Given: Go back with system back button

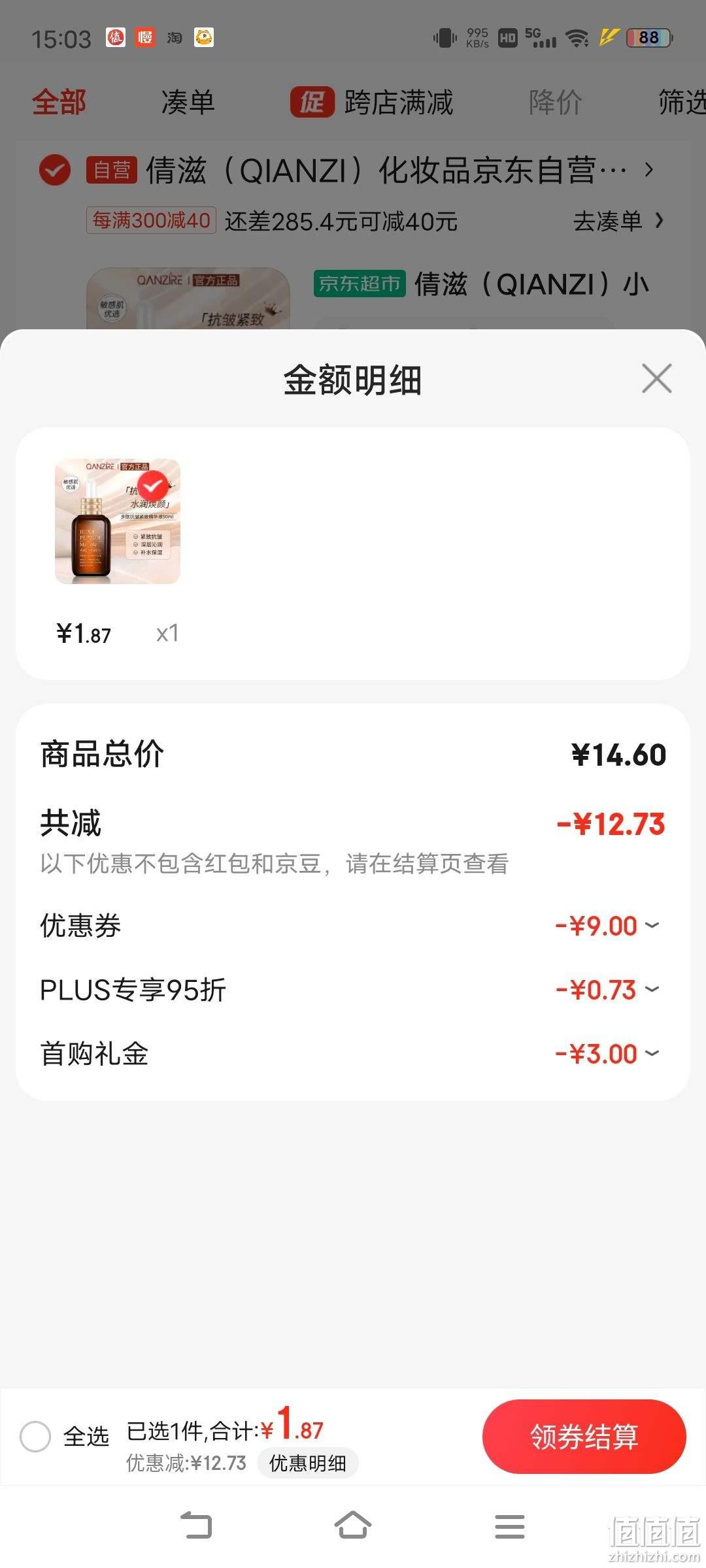Looking at the screenshot, I should 196,1526.
